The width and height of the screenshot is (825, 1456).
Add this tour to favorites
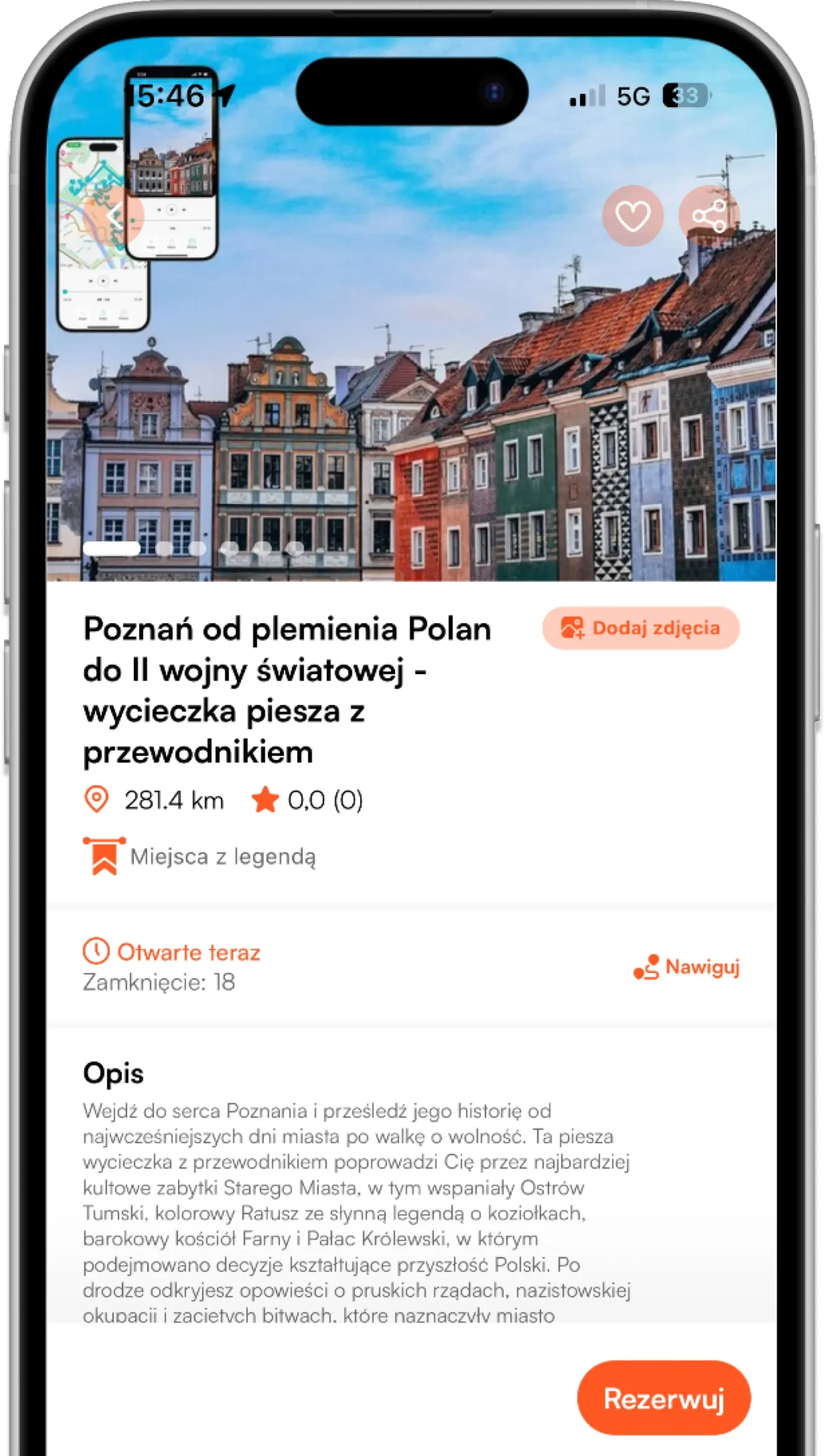(x=632, y=216)
